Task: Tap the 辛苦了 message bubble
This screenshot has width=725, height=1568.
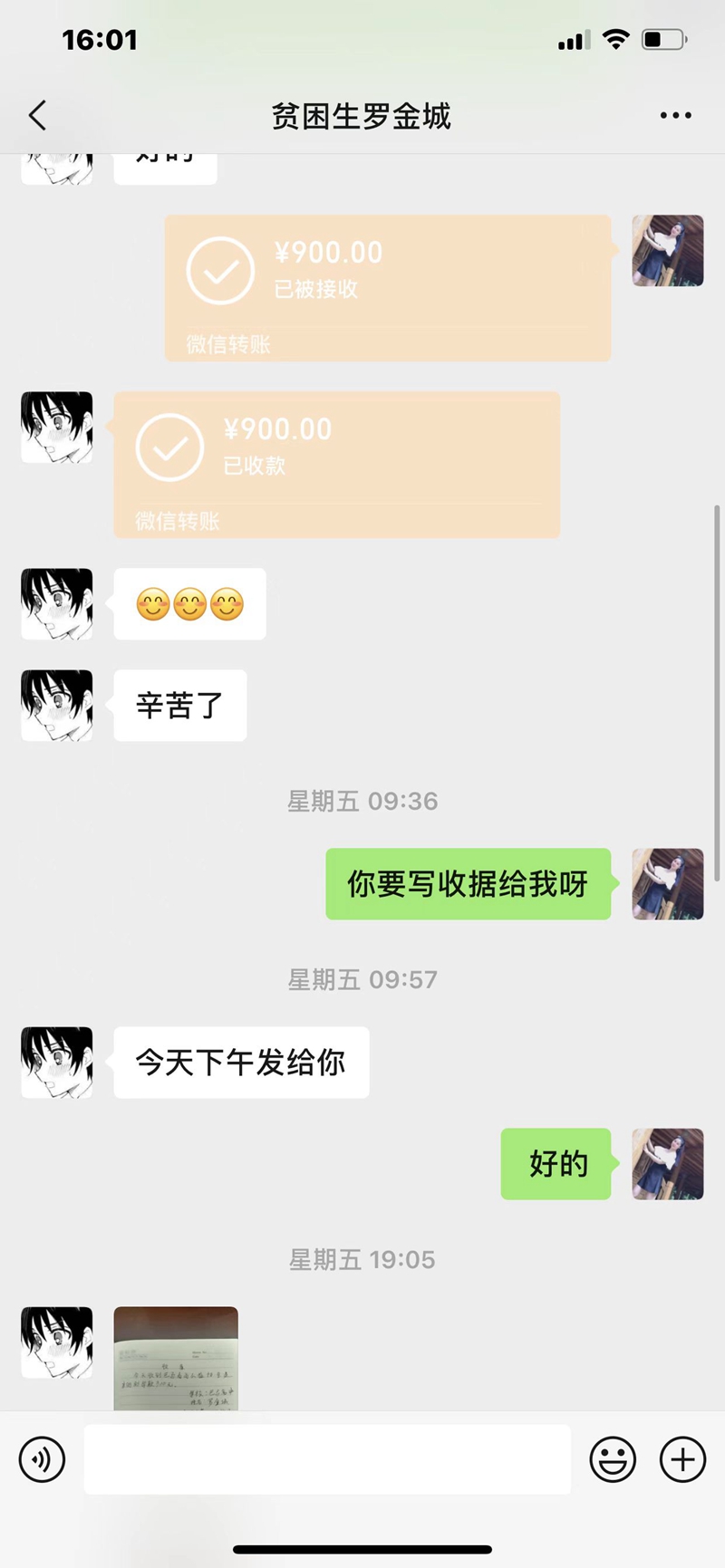Action: pos(179,706)
